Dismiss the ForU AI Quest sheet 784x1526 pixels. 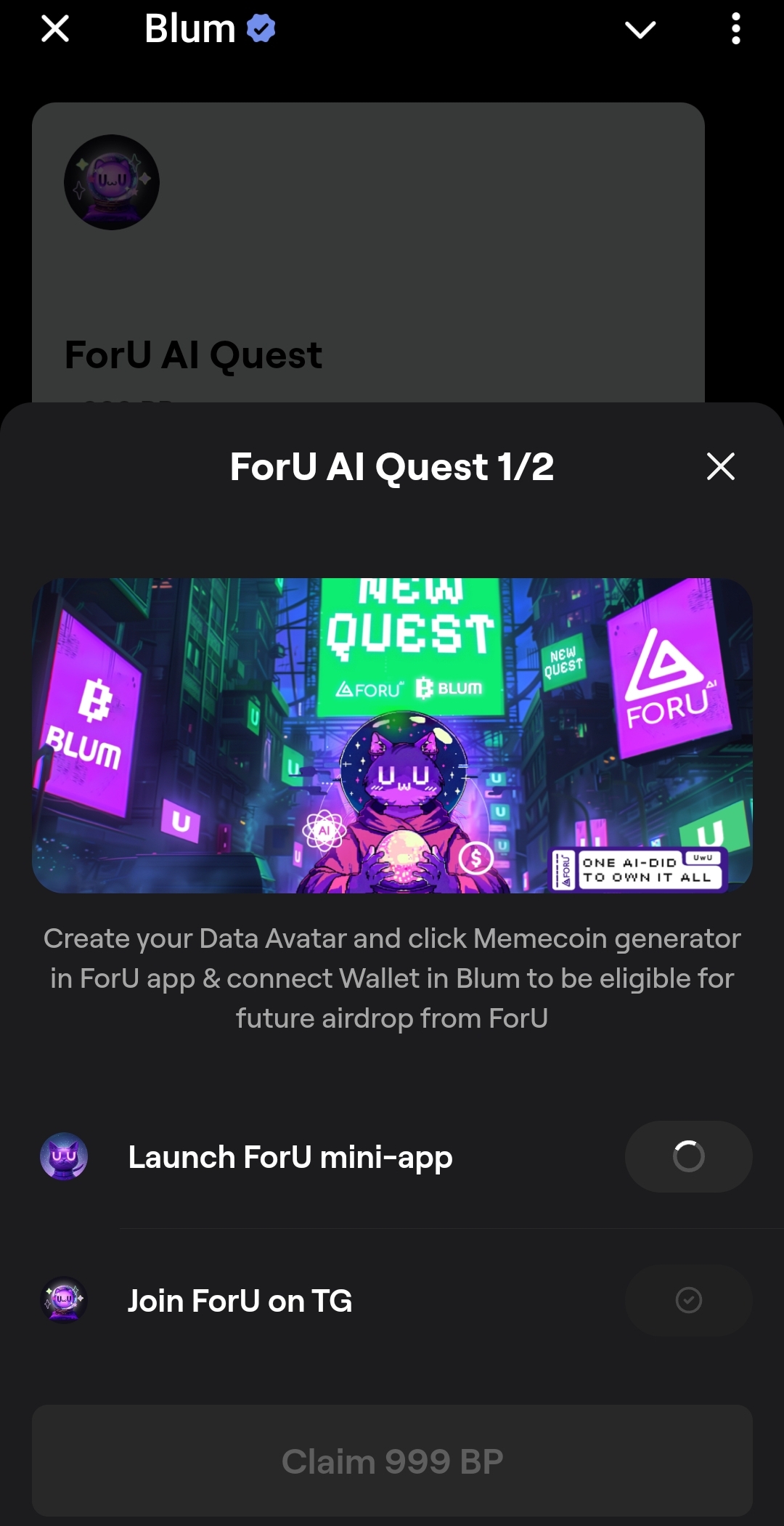pyautogui.click(x=721, y=466)
